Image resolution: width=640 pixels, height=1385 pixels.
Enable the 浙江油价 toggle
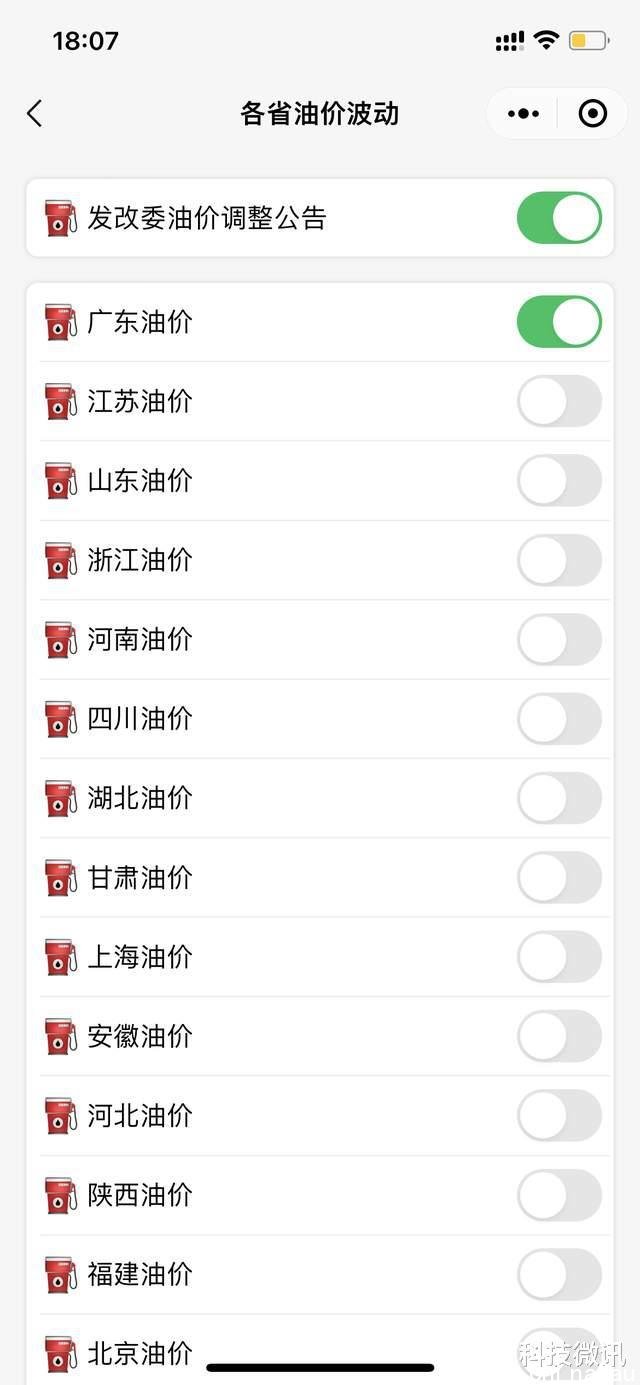(559, 560)
